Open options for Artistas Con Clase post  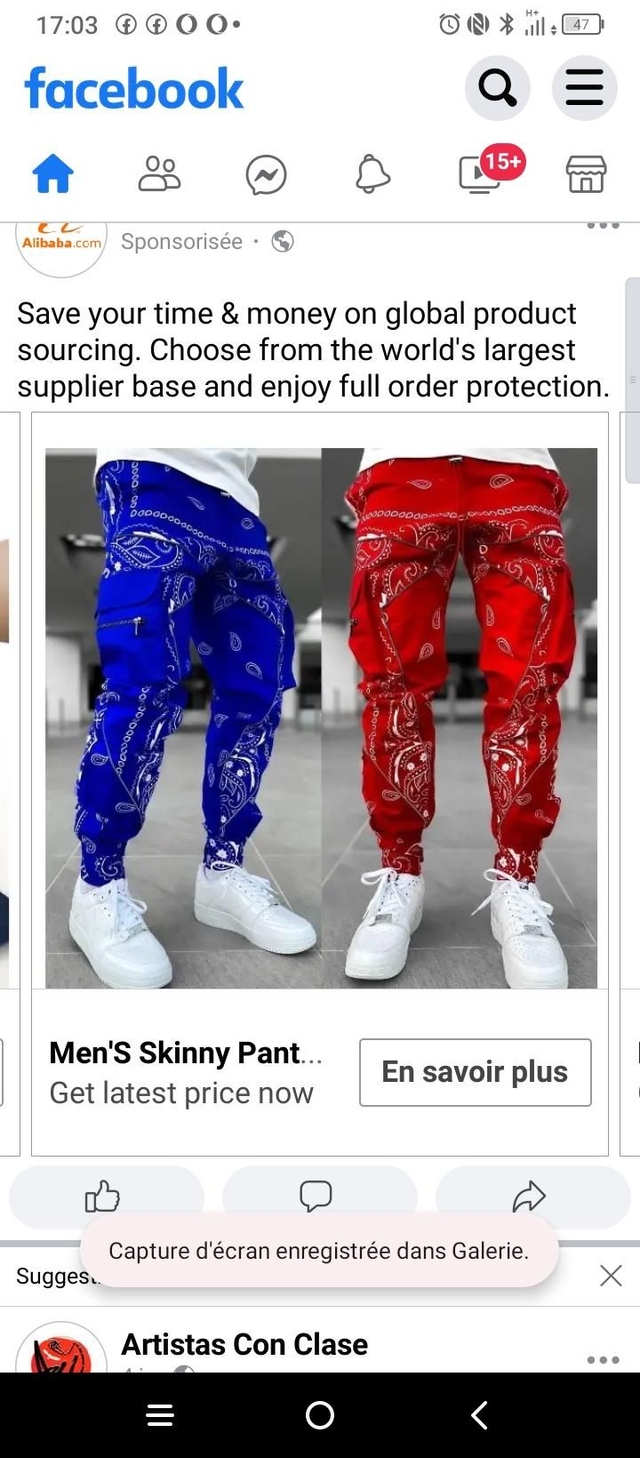(603, 1360)
